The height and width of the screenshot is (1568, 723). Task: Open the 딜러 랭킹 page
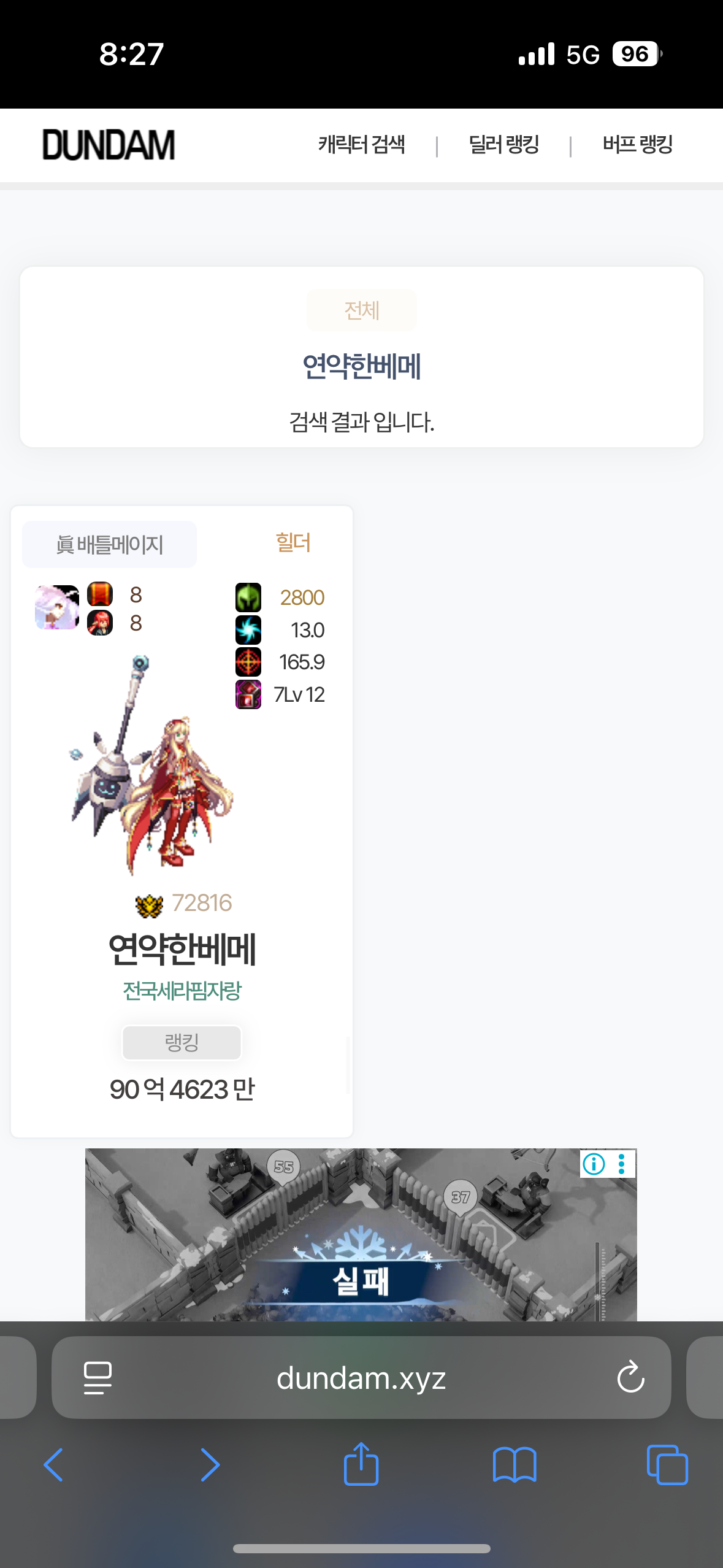(x=503, y=145)
